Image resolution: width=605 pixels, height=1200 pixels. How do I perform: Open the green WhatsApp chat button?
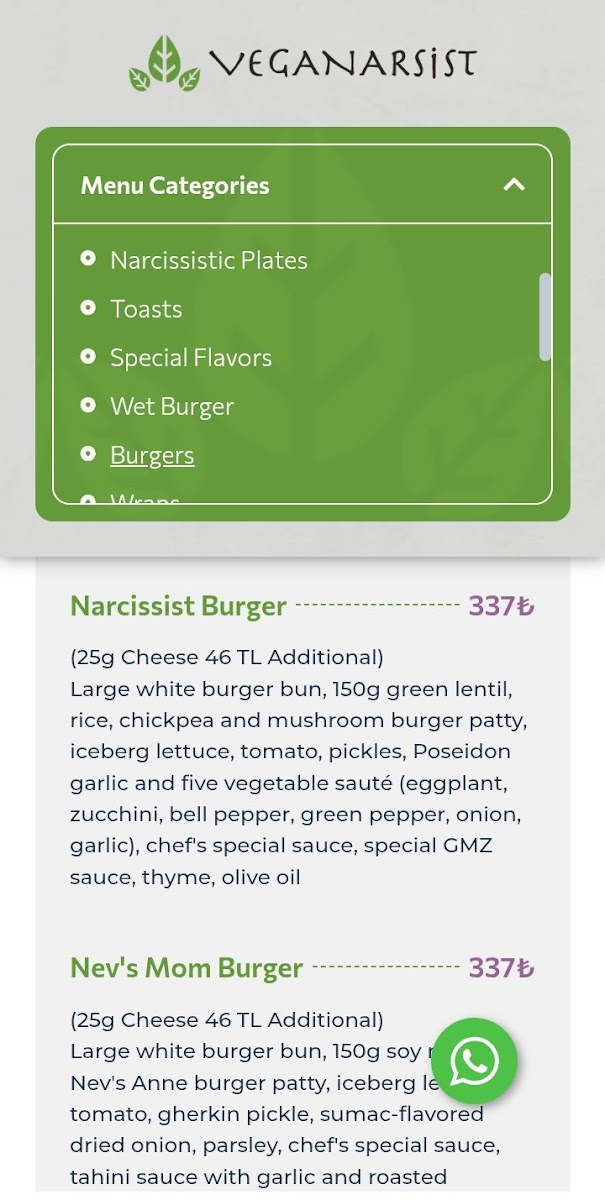point(474,1061)
